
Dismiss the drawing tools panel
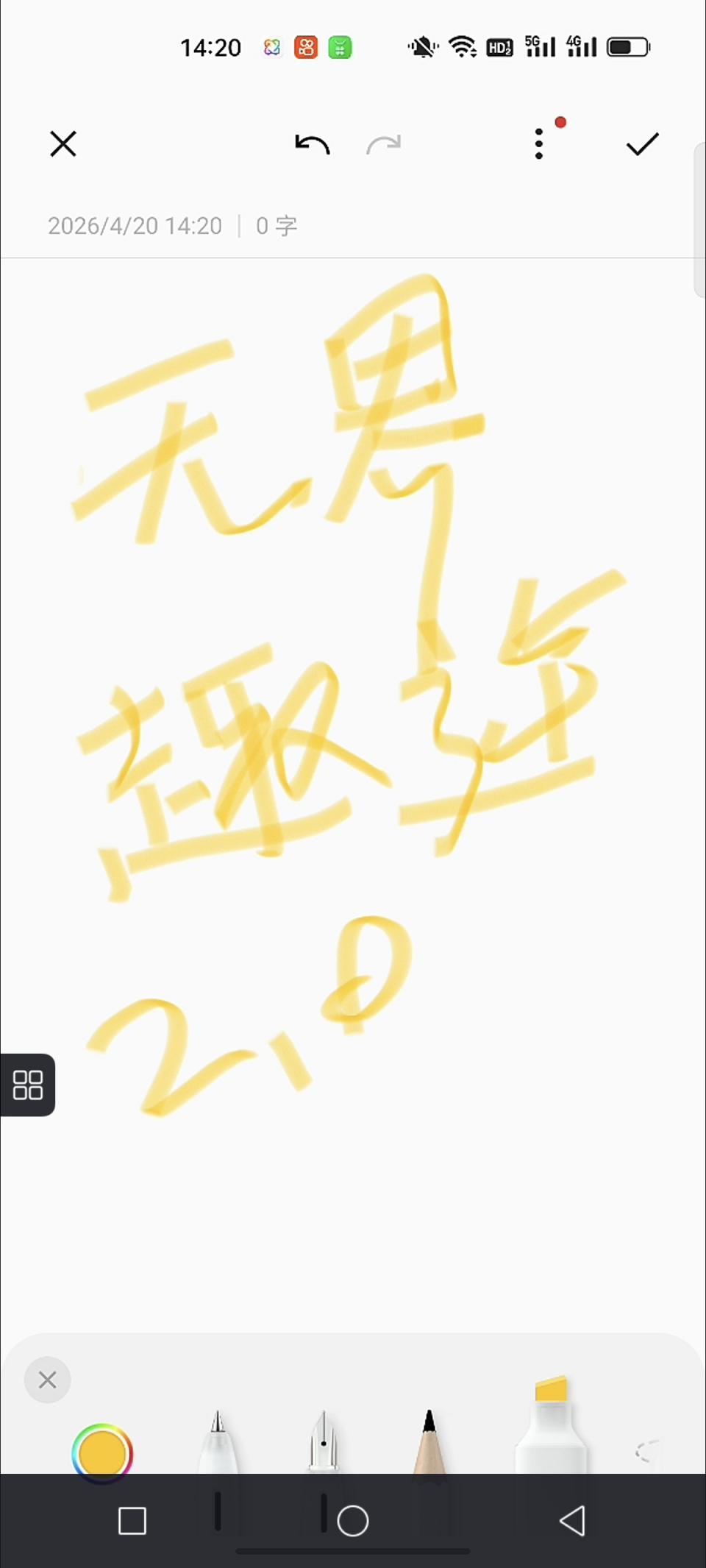(48, 1380)
